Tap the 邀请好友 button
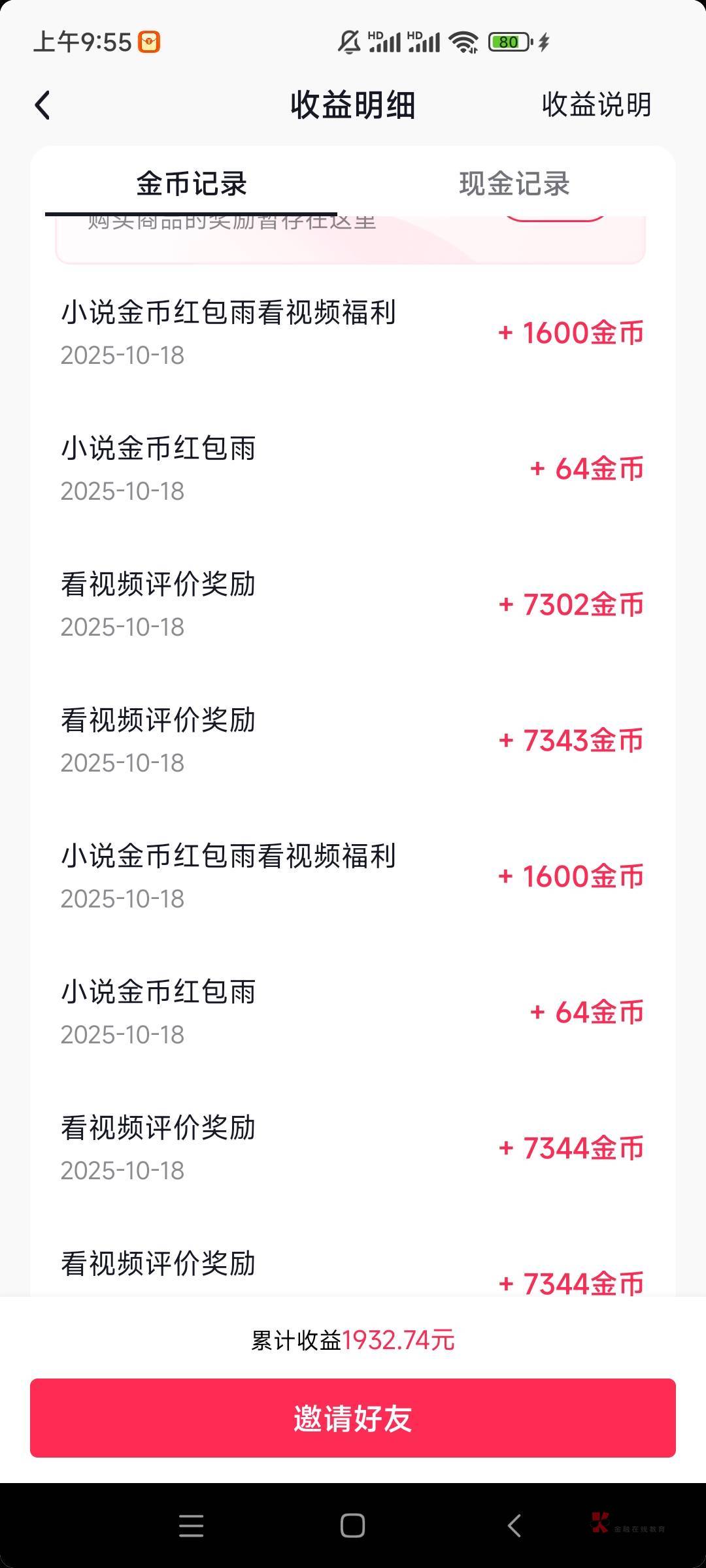This screenshot has height=1568, width=706. click(353, 1418)
